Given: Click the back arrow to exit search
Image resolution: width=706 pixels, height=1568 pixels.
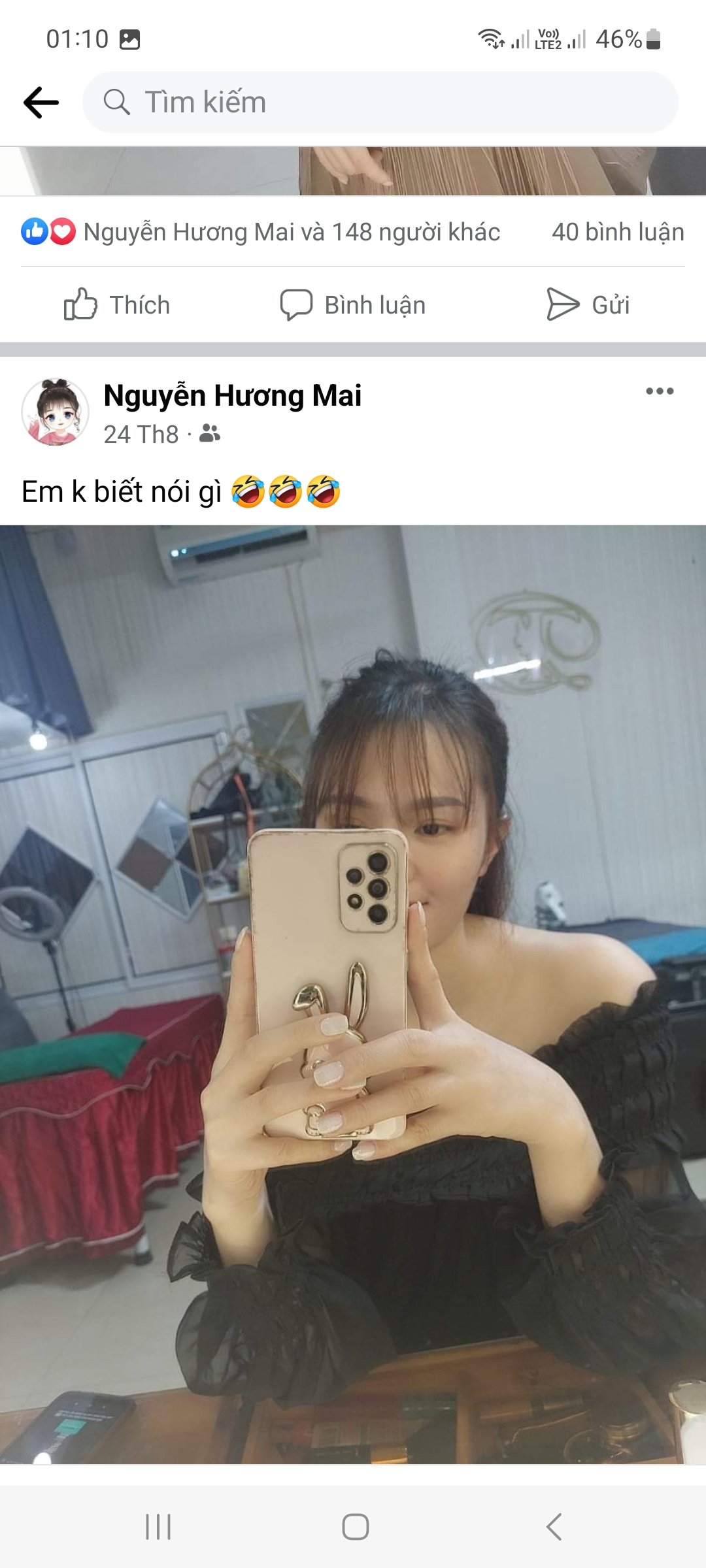Looking at the screenshot, I should coord(41,101).
